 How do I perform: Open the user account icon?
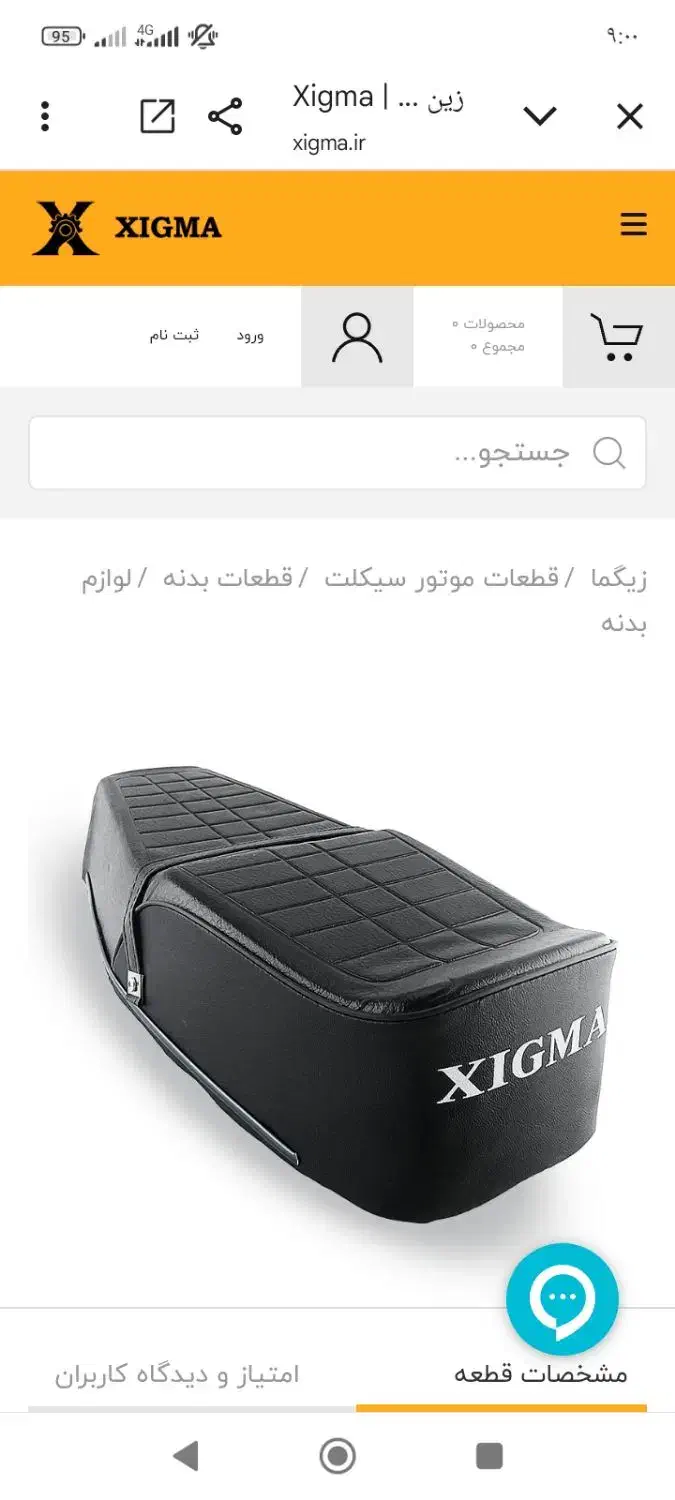[357, 338]
